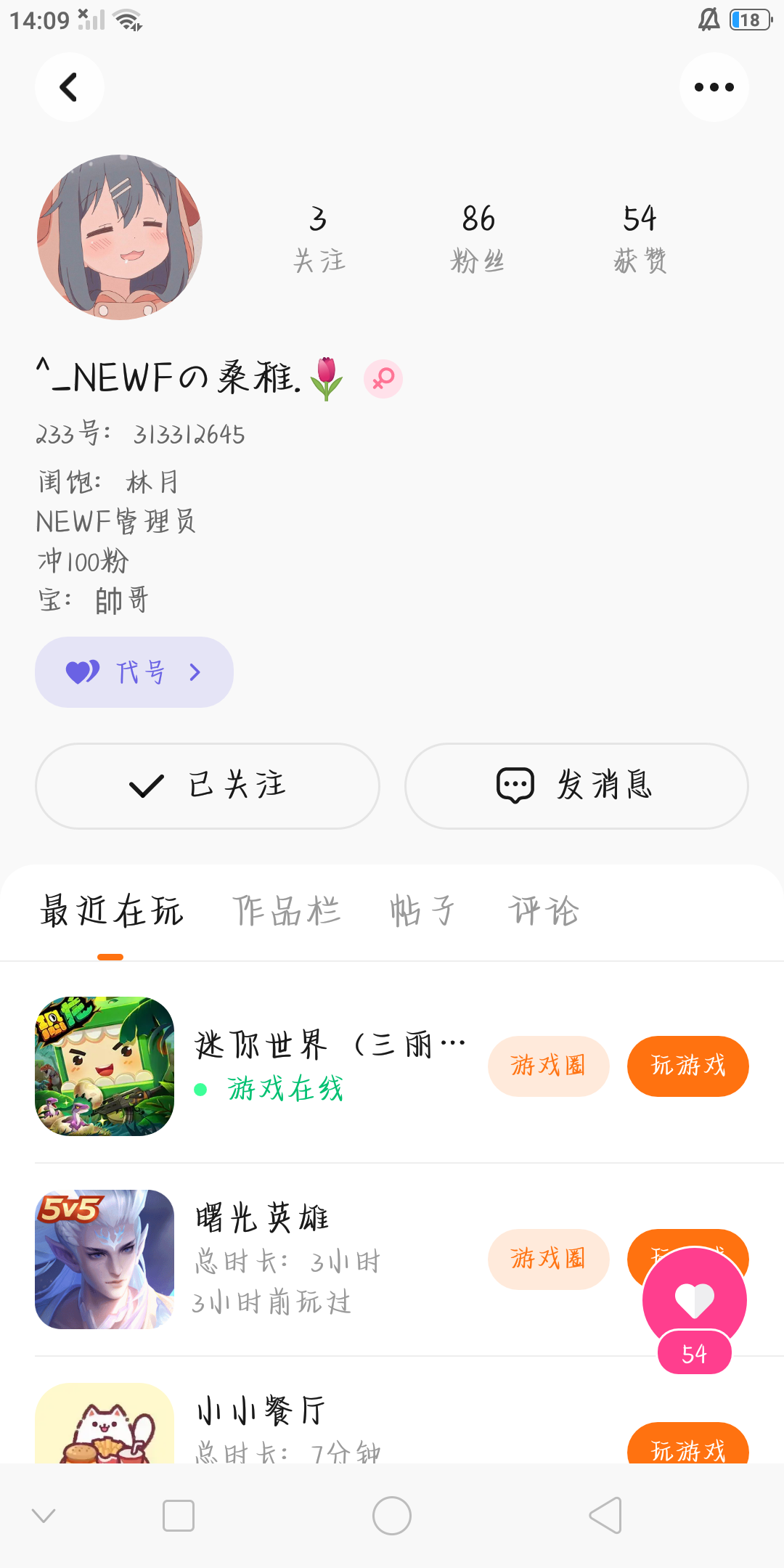Open 游戏圈 for 曙光英雄
The width and height of the screenshot is (784, 1568).
[x=548, y=1259]
